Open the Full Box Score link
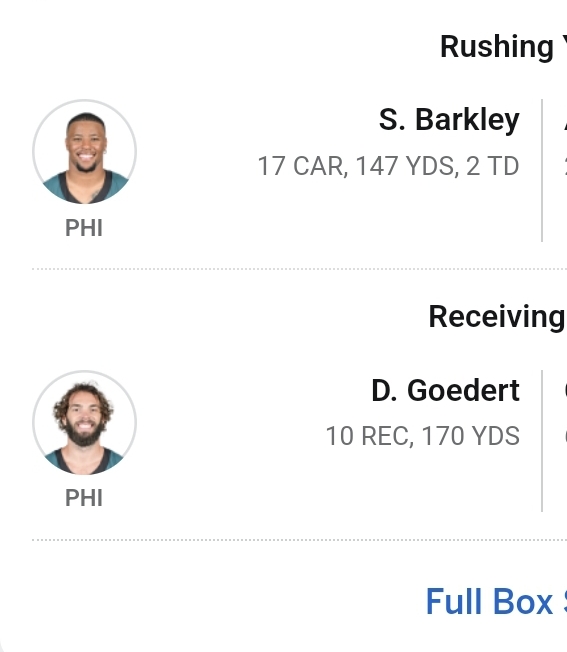 coord(496,601)
